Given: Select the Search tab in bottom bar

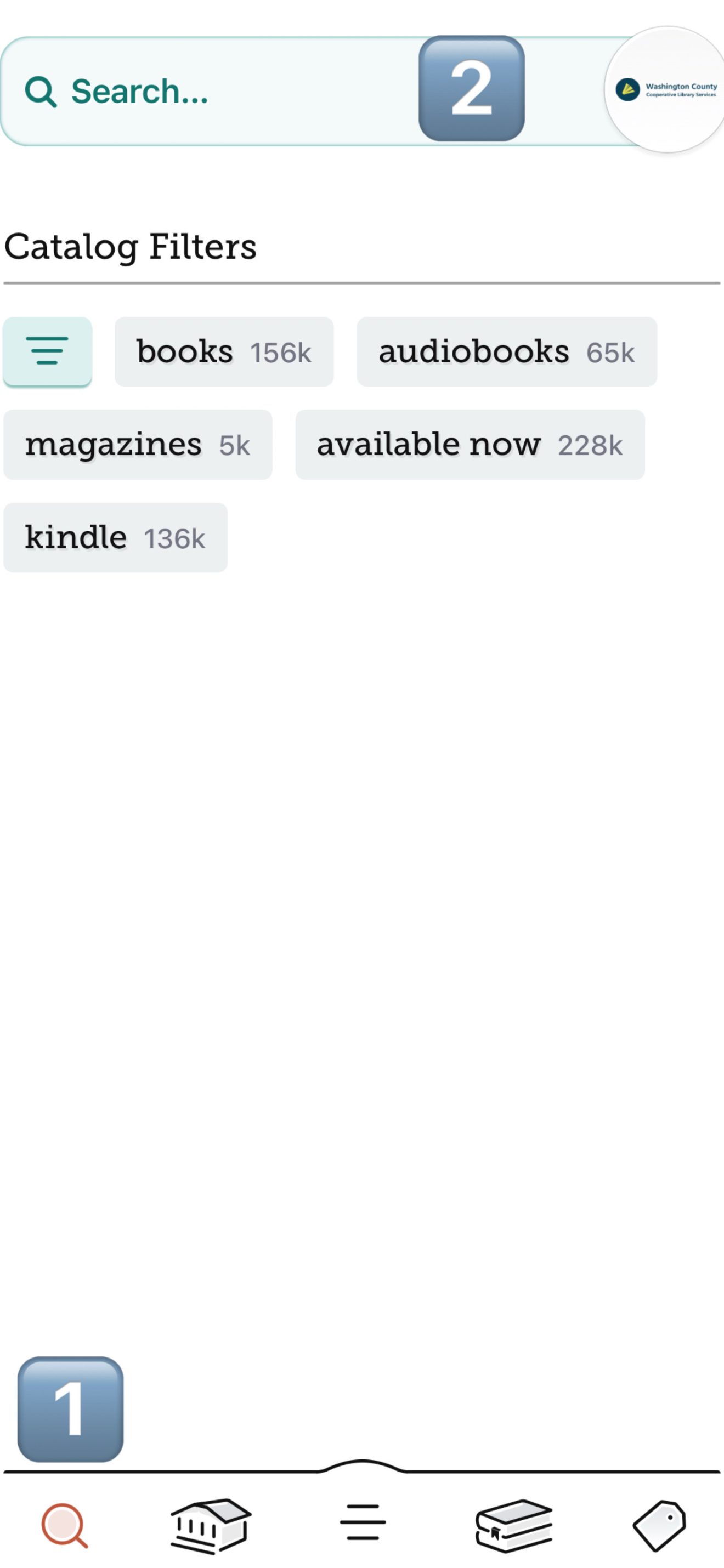Looking at the screenshot, I should pos(64,1525).
